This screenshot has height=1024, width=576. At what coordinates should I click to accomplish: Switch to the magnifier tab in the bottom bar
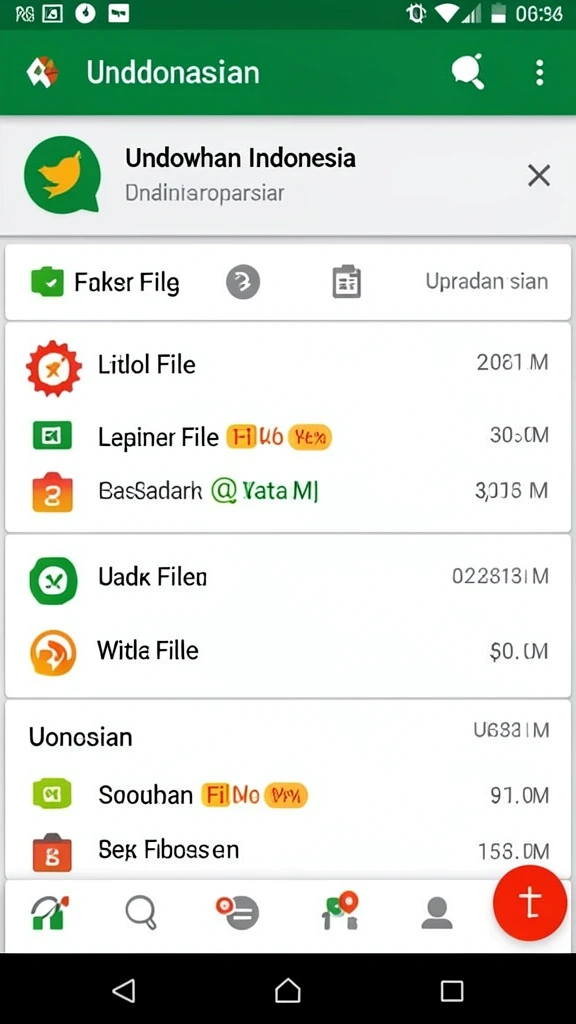pyautogui.click(x=141, y=911)
